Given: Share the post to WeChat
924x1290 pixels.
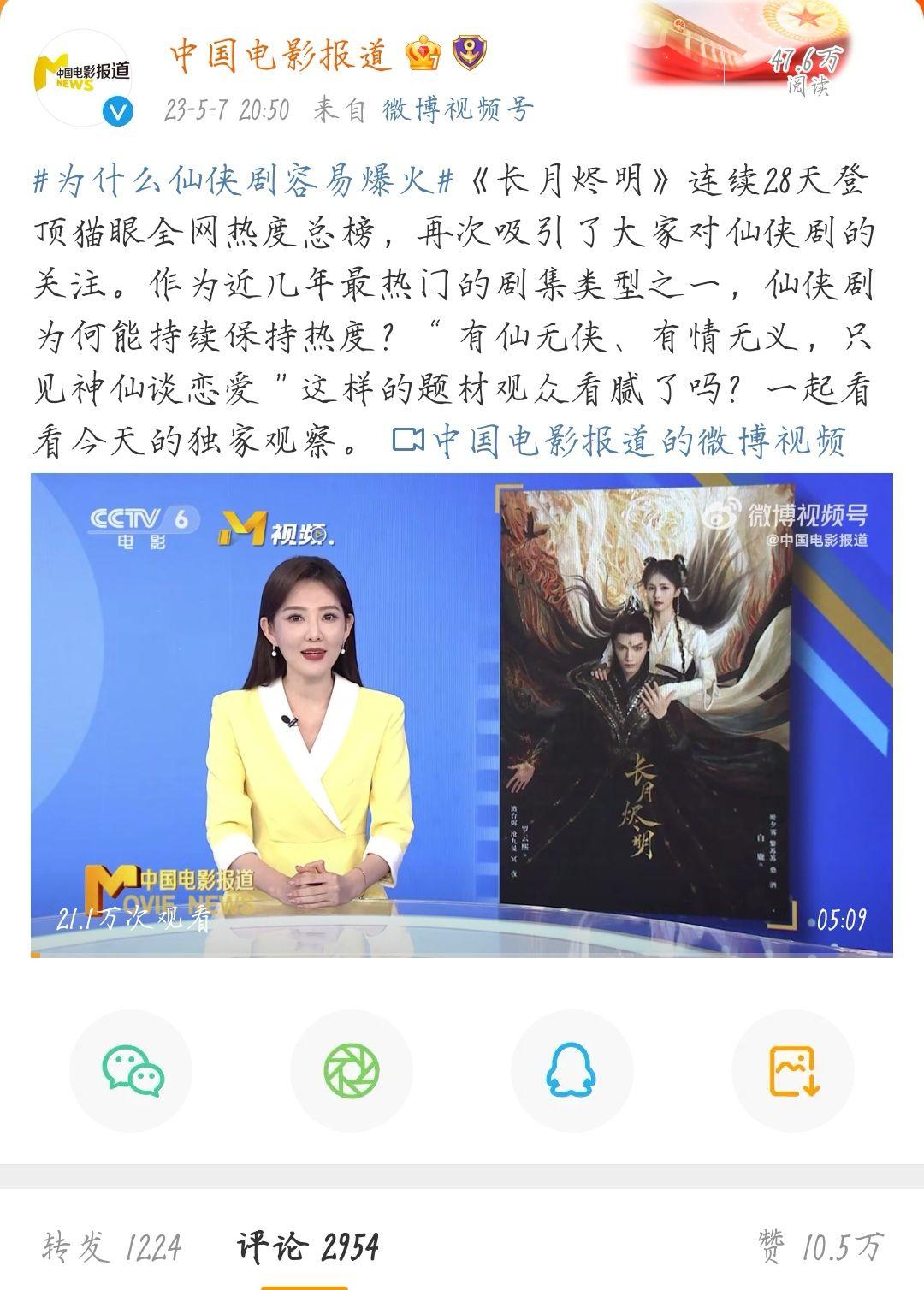Looking at the screenshot, I should click(131, 1071).
